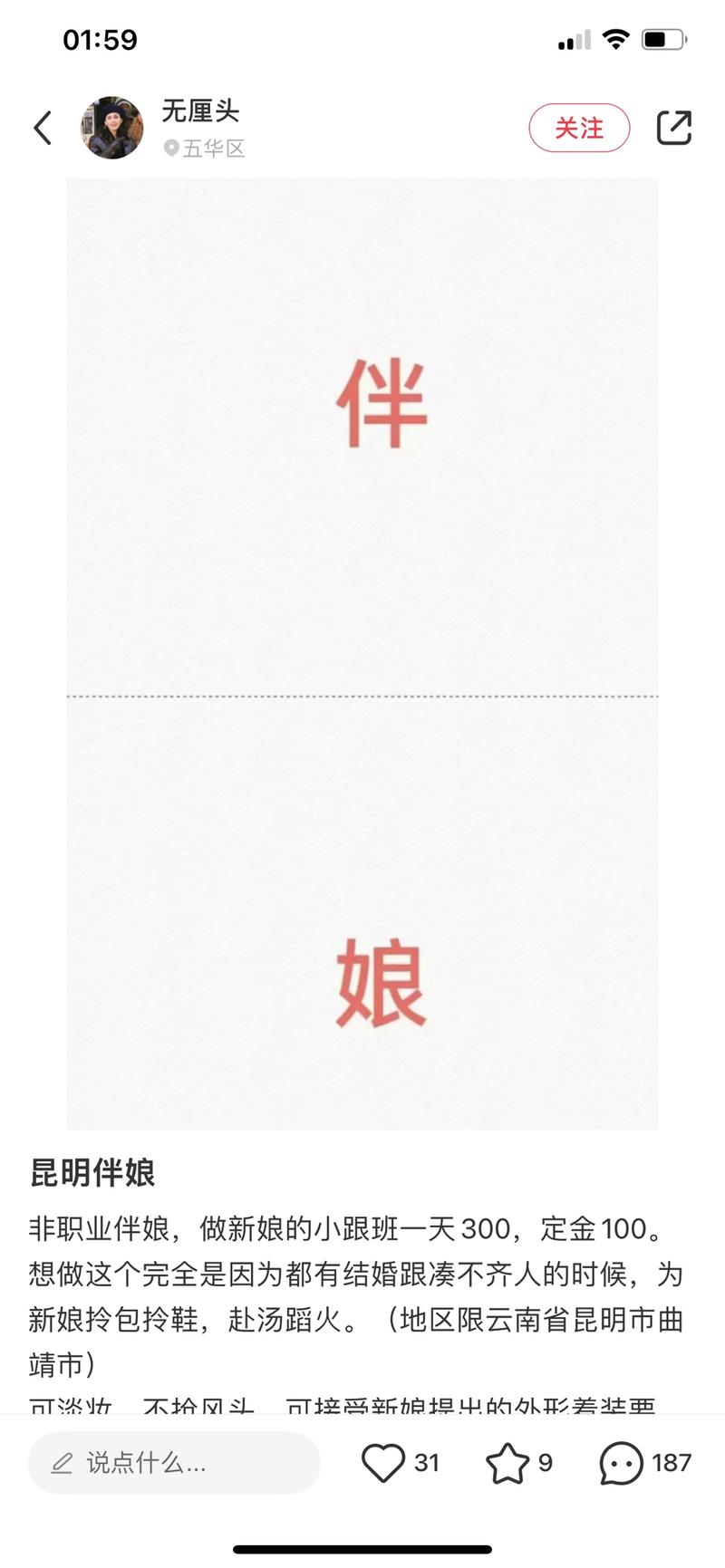Open the 五华区 location tag
Image resolution: width=725 pixels, height=1568 pixels.
point(206,149)
